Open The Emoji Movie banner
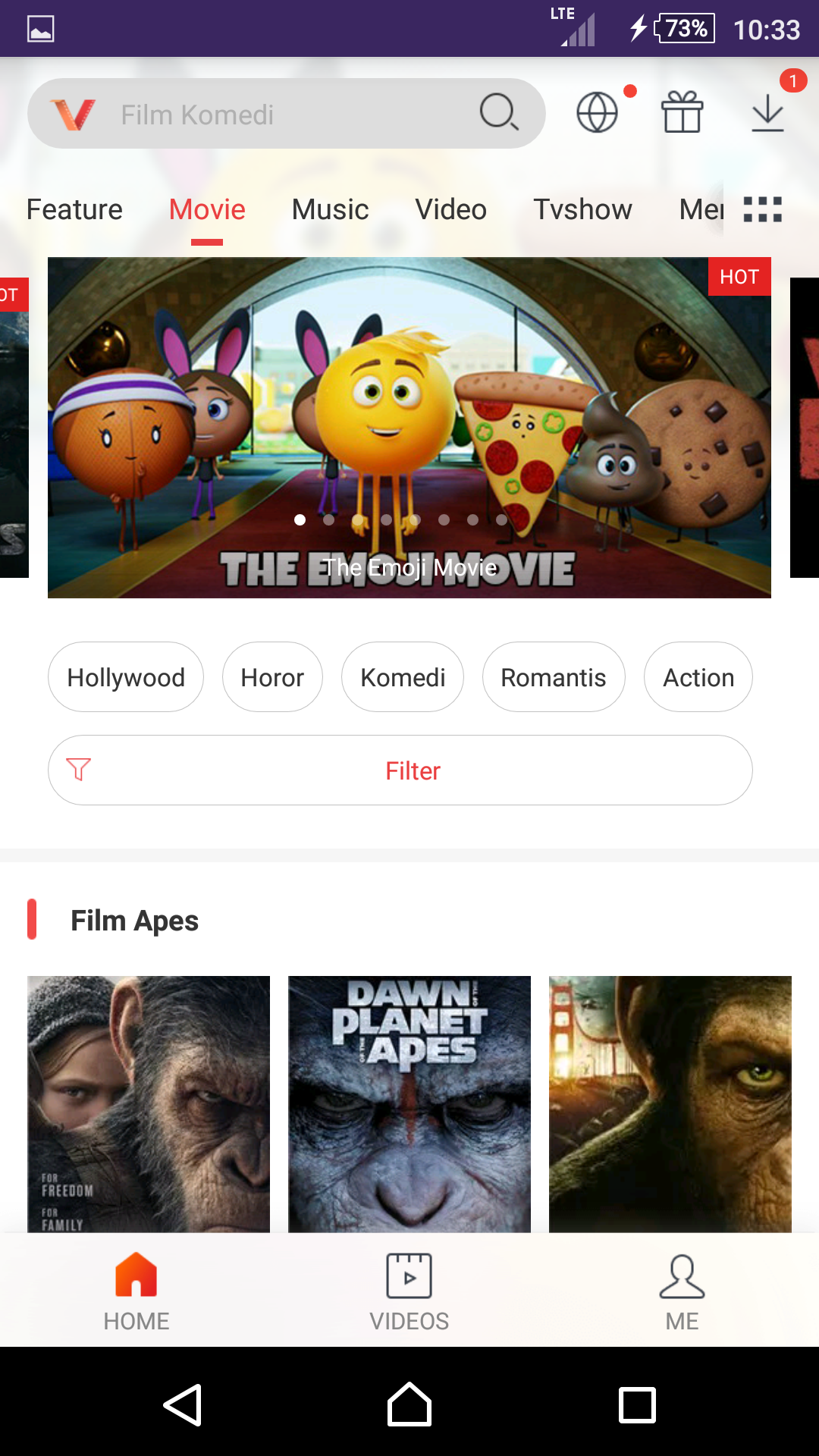Viewport: 819px width, 1456px height. 409,427
